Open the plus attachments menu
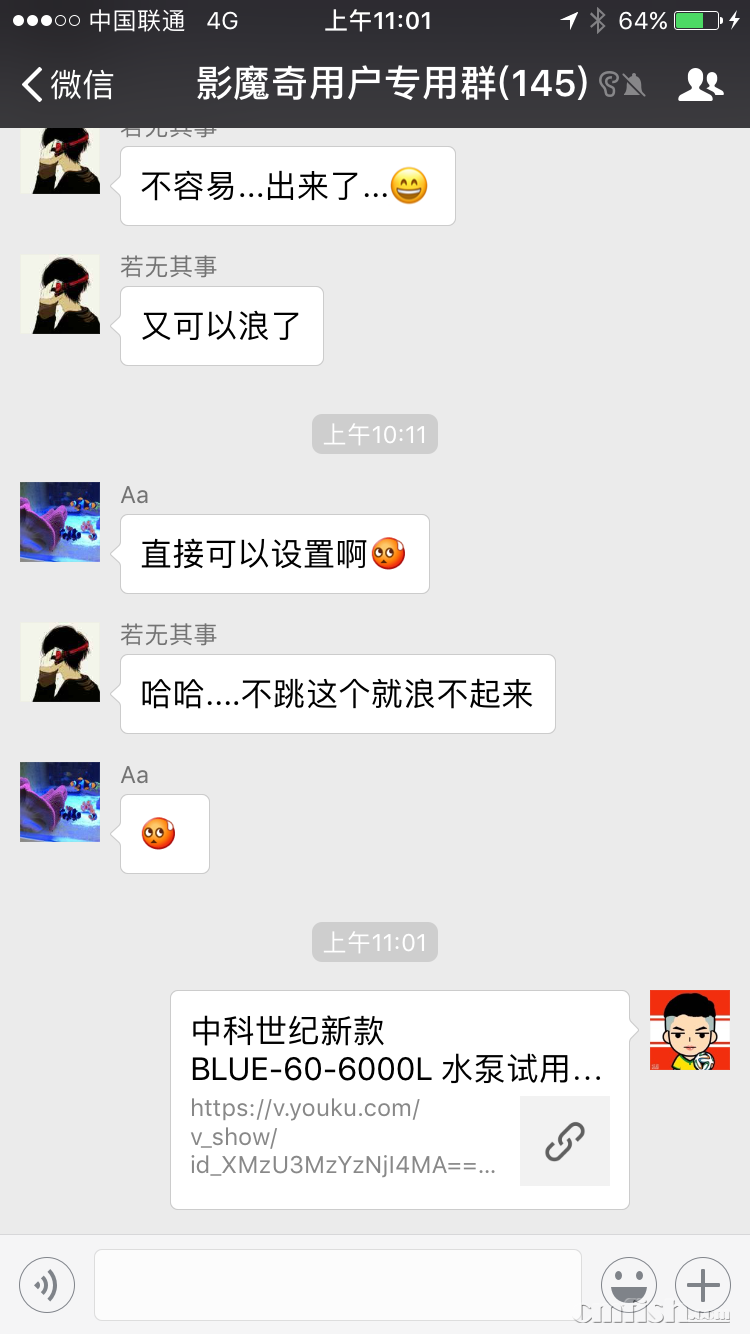Screen dimensions: 750x1334 click(703, 1284)
